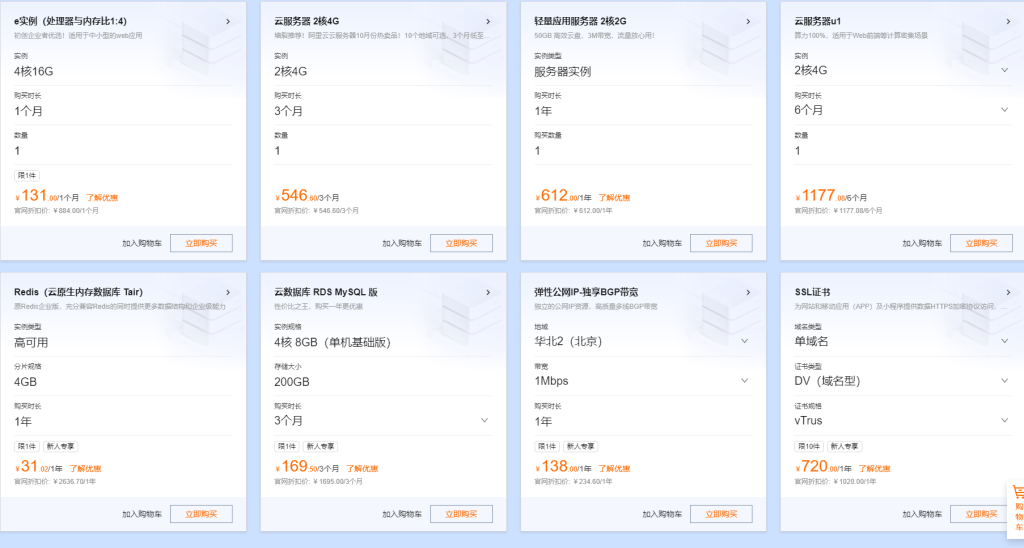
Task: Choose certificate spec dropdown vTrus
Action: point(1004,421)
